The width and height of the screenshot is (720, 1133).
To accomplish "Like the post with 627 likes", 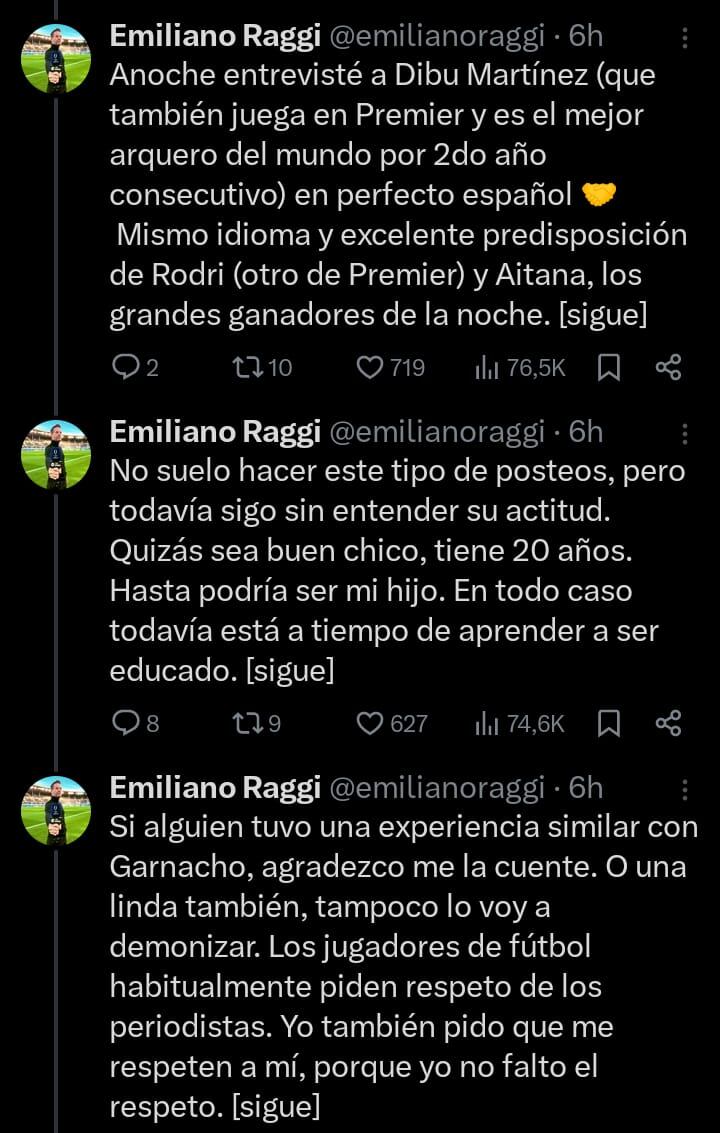I will pyautogui.click(x=371, y=722).
